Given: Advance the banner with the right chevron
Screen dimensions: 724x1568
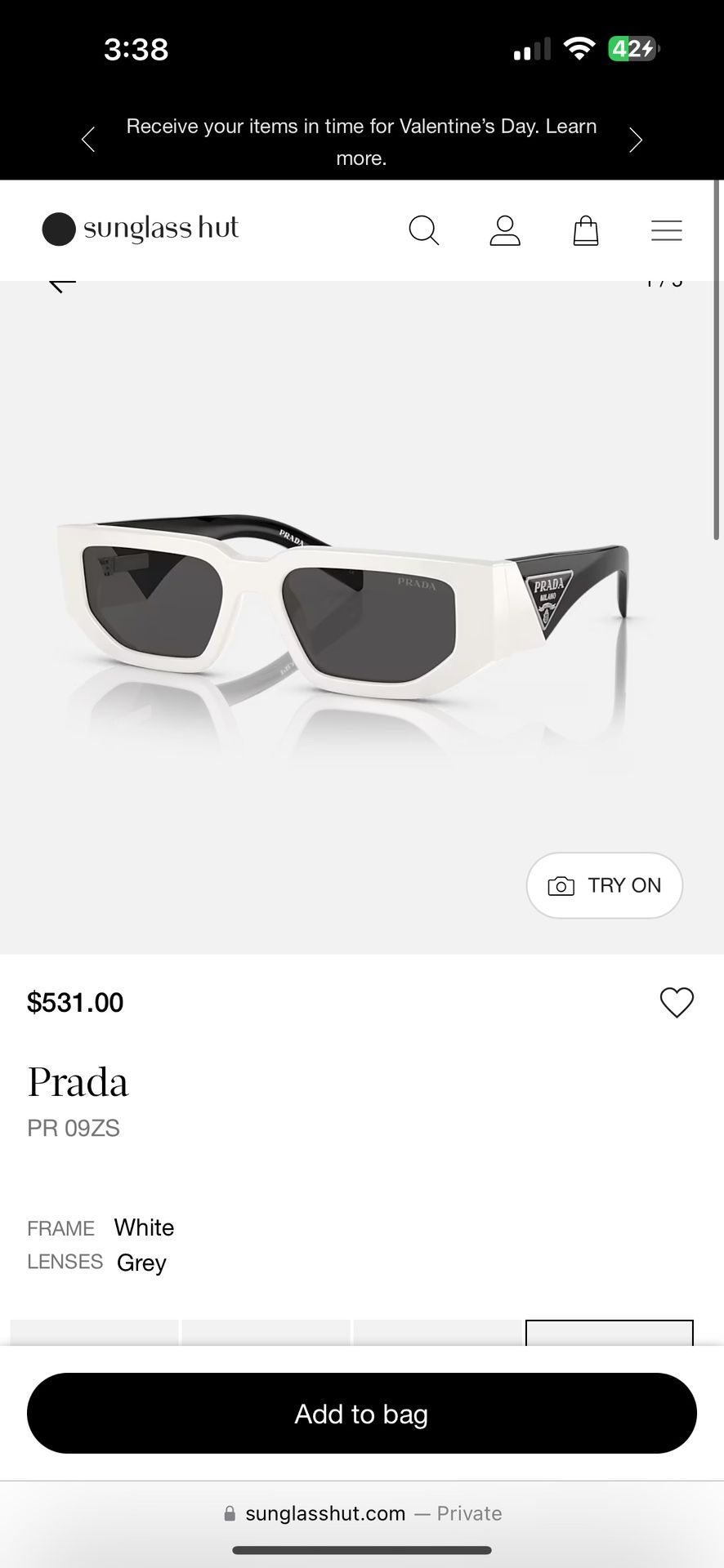Looking at the screenshot, I should pyautogui.click(x=636, y=140).
